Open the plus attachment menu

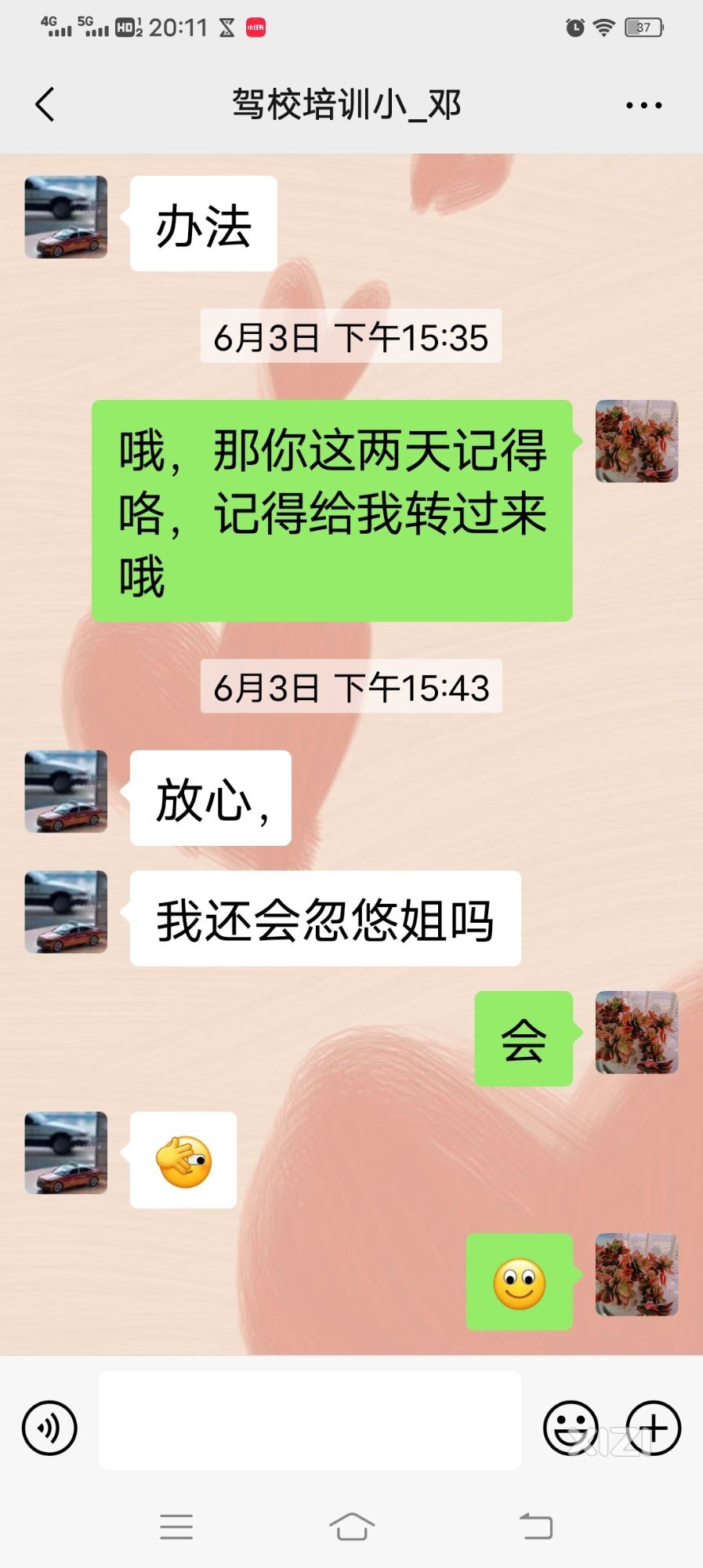(x=653, y=1428)
